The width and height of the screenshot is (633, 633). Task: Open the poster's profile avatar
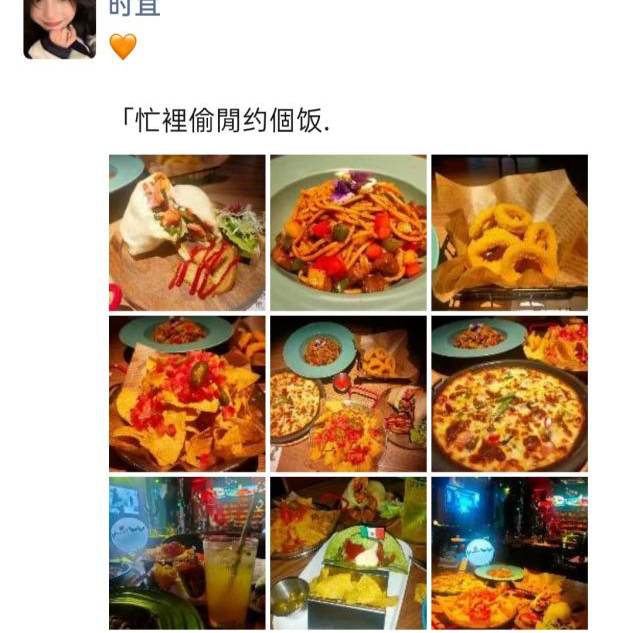[59, 27]
